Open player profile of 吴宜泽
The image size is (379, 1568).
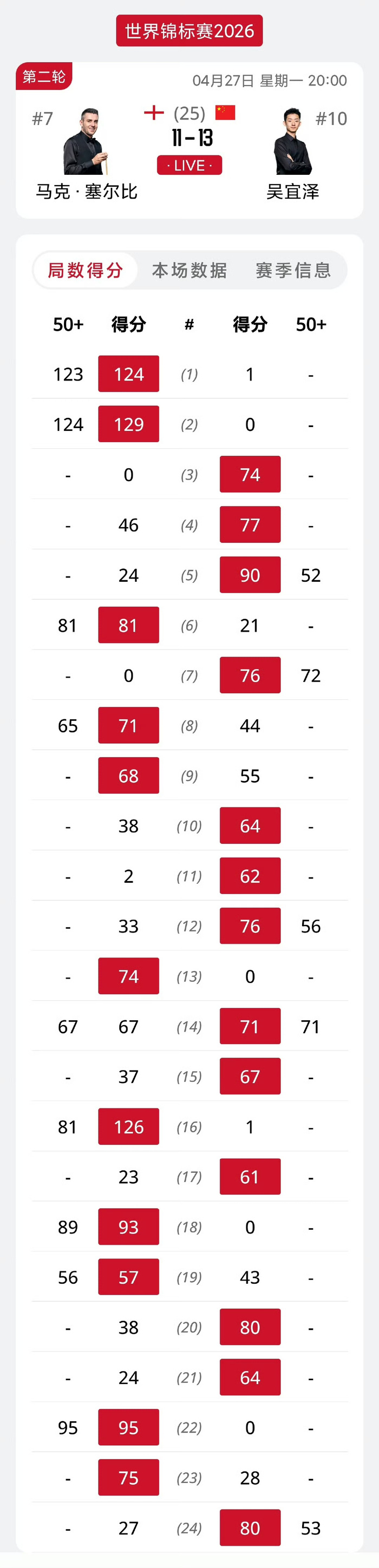(x=292, y=142)
